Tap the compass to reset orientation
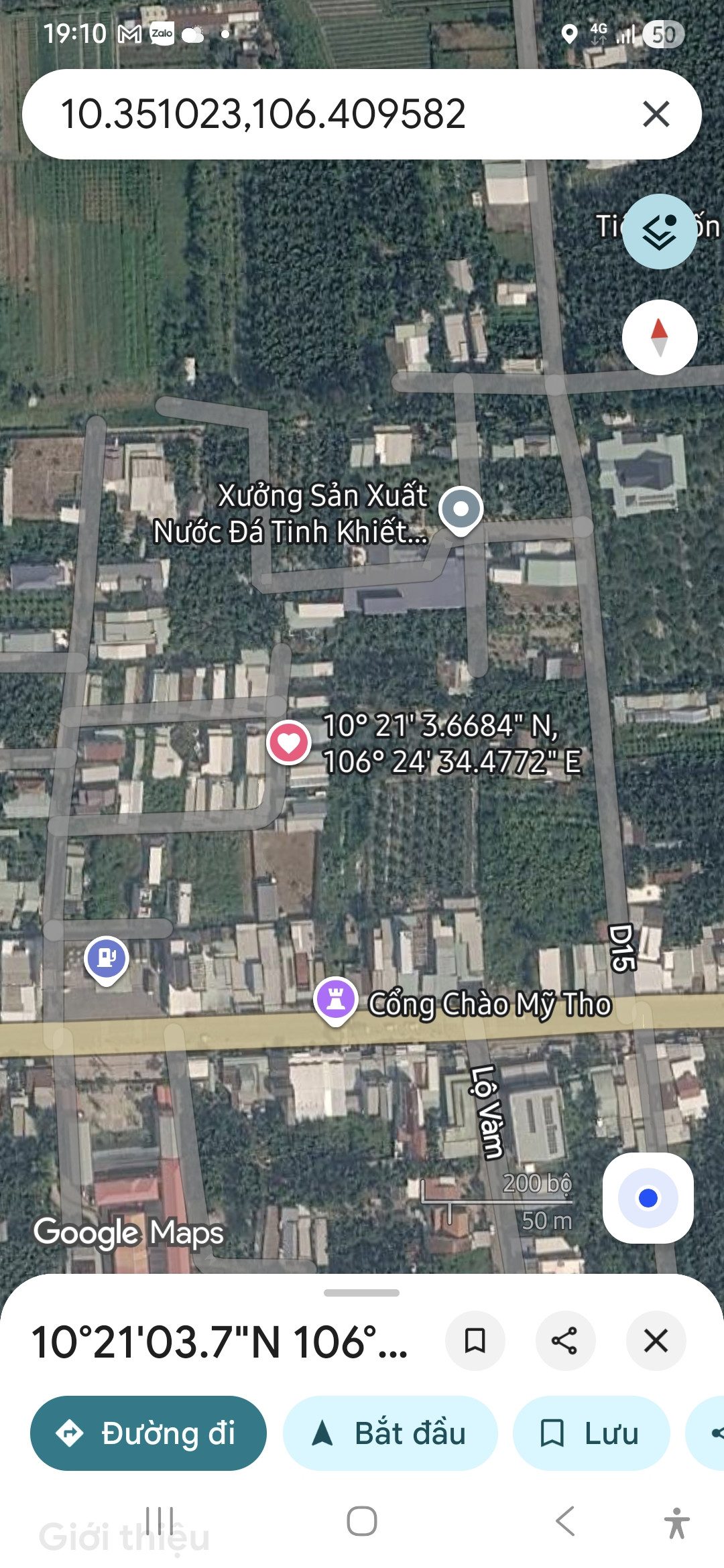 click(x=660, y=337)
